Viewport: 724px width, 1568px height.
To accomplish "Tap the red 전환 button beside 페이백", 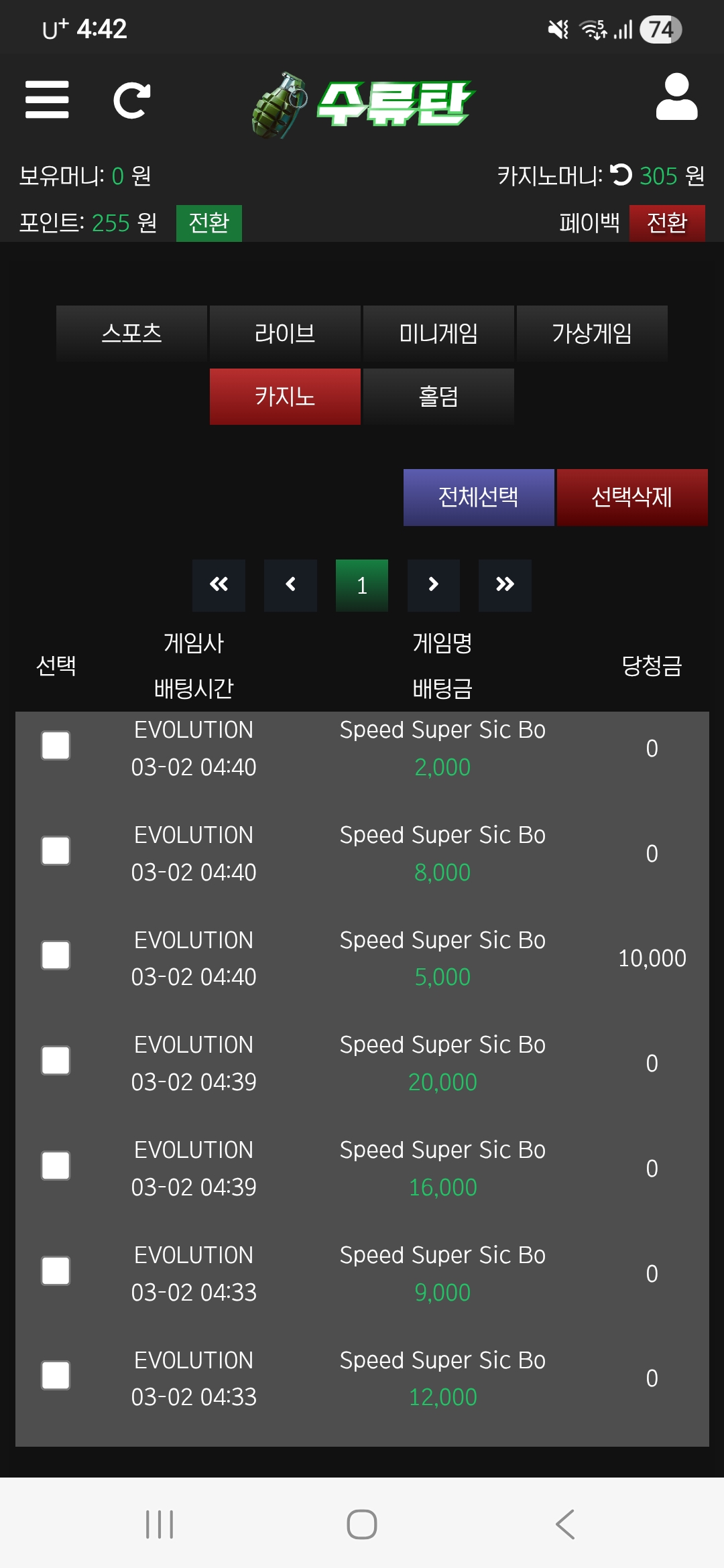I will point(666,223).
